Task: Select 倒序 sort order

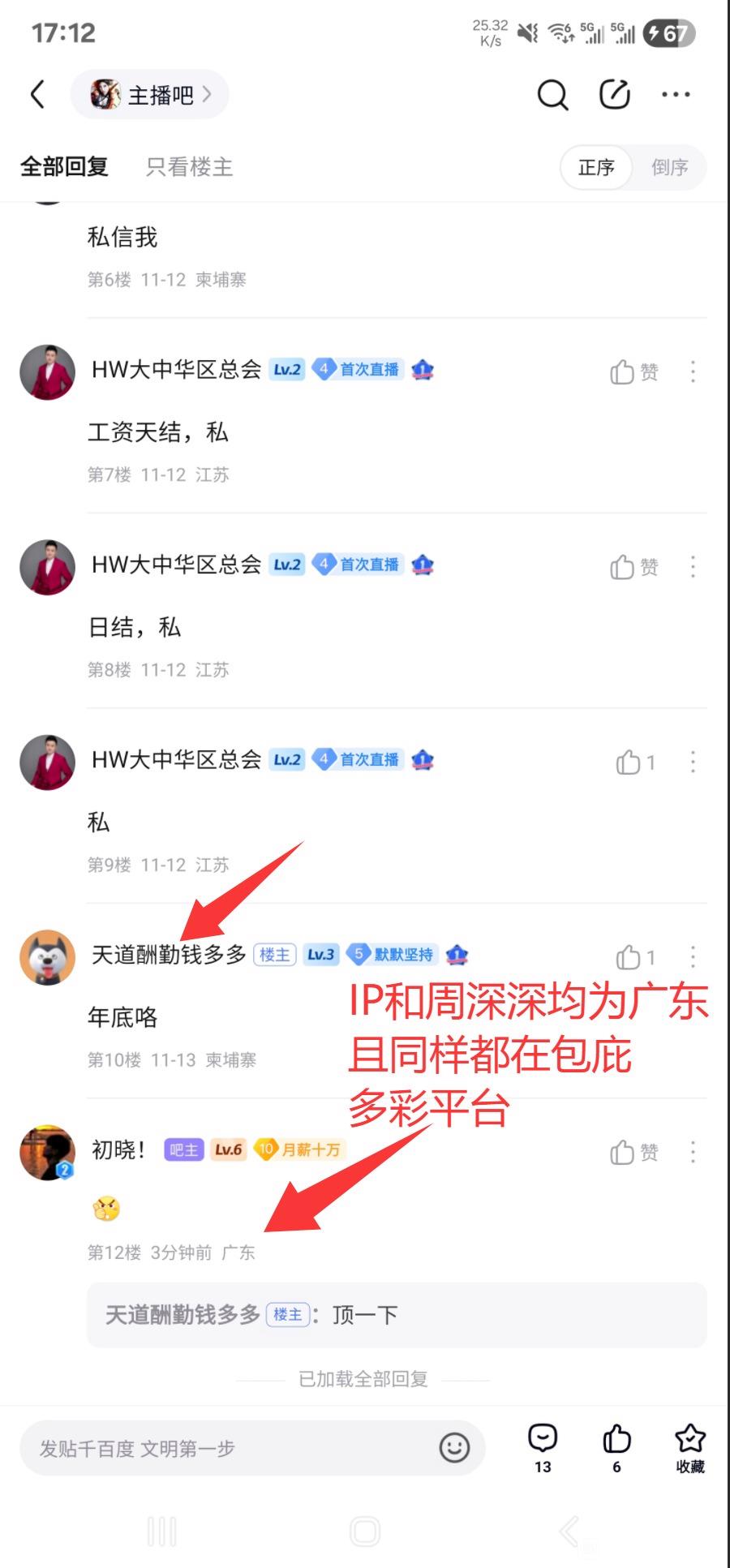Action: pyautogui.click(x=669, y=168)
